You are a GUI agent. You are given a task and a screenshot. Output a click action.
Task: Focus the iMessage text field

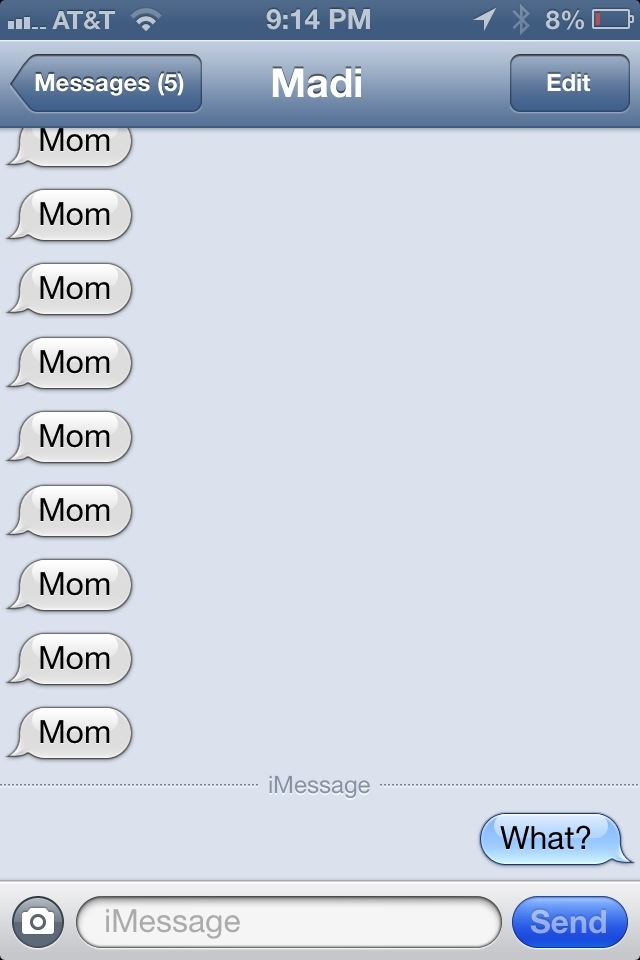[x=288, y=921]
